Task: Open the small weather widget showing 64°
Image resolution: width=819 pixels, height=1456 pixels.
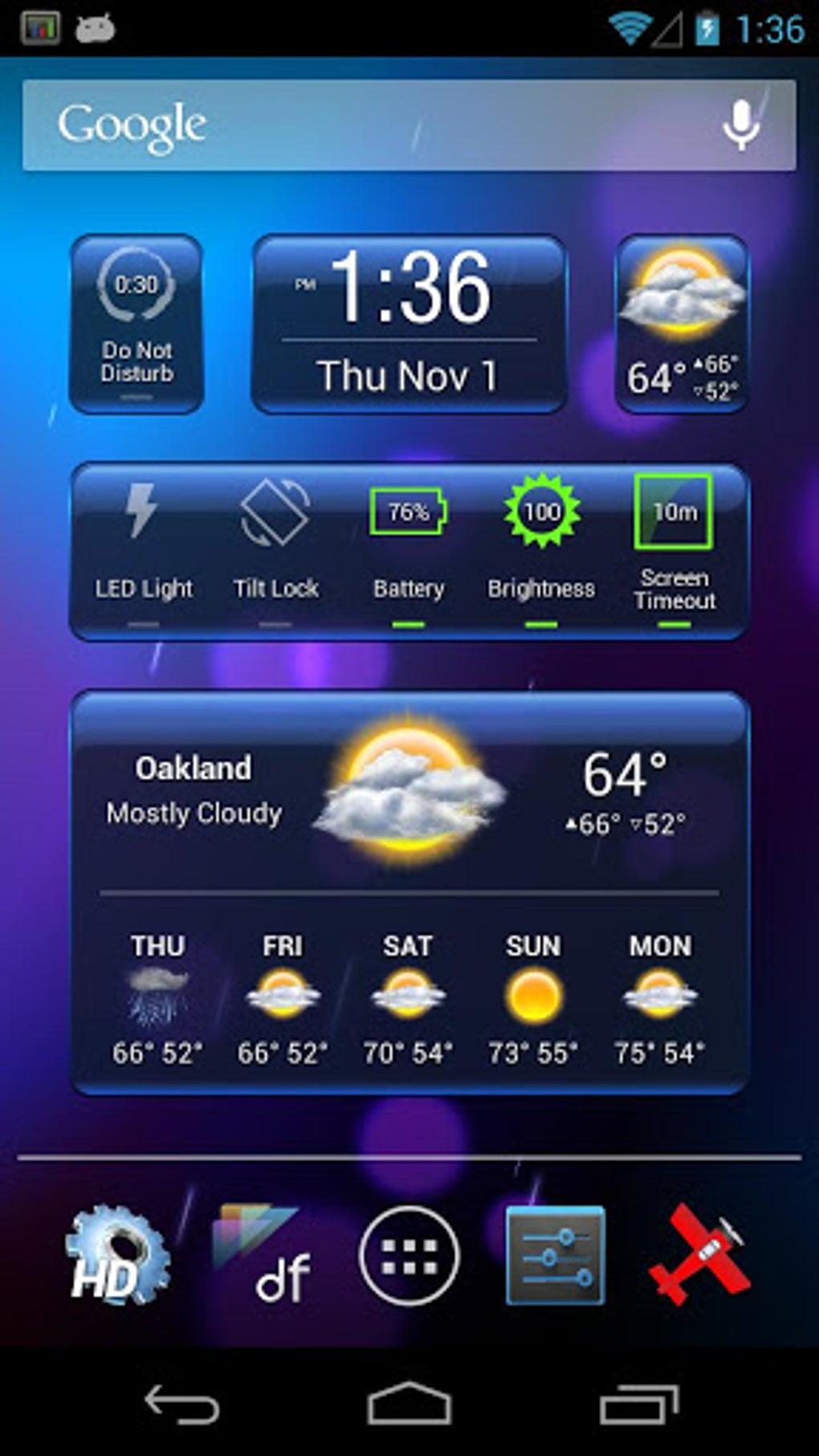Action: click(682, 324)
